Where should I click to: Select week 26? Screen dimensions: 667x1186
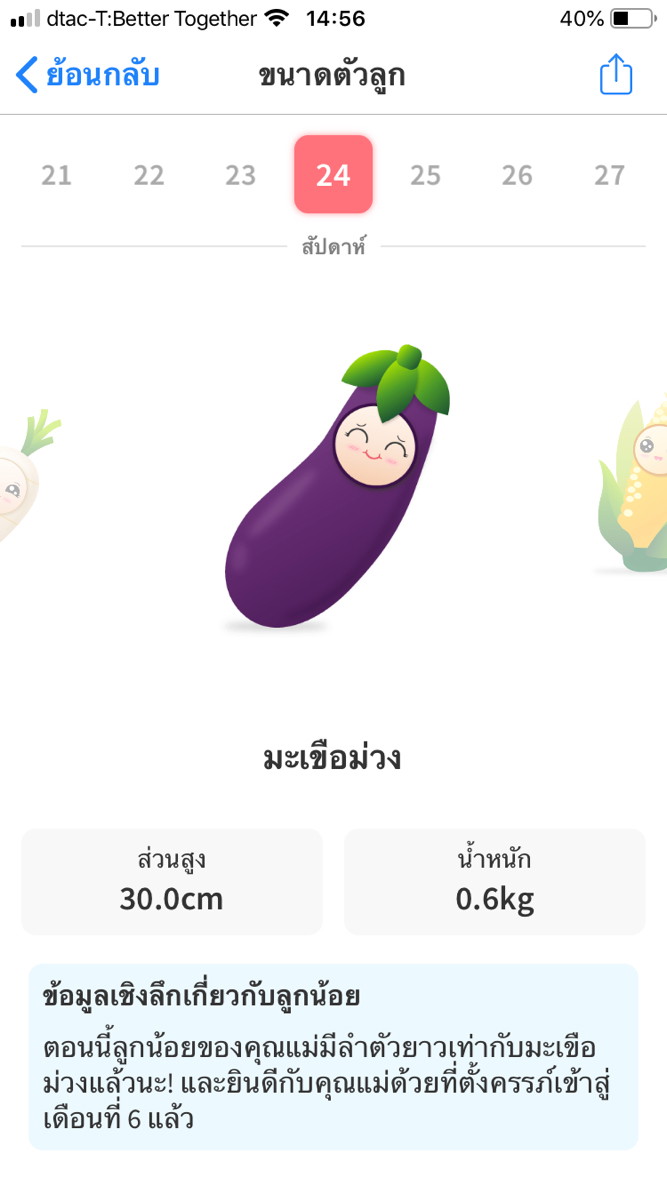(x=517, y=175)
